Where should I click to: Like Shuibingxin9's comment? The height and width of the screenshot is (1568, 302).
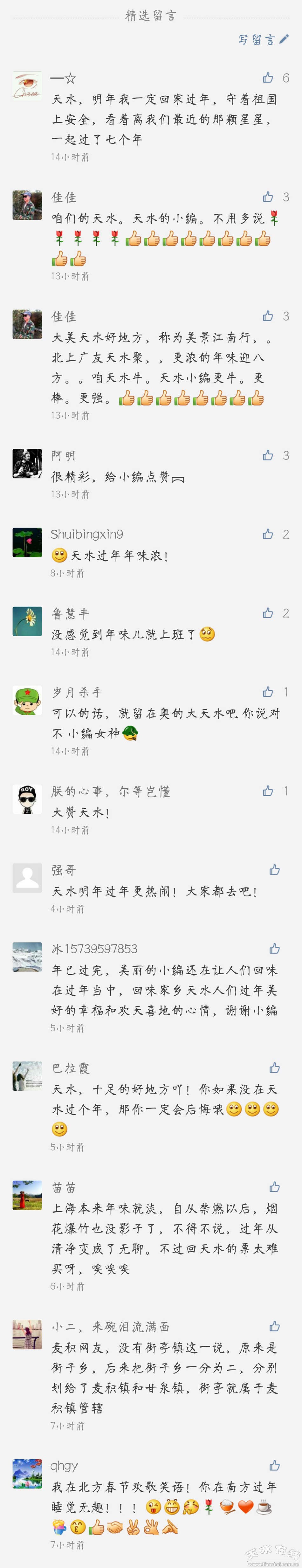pos(268,534)
